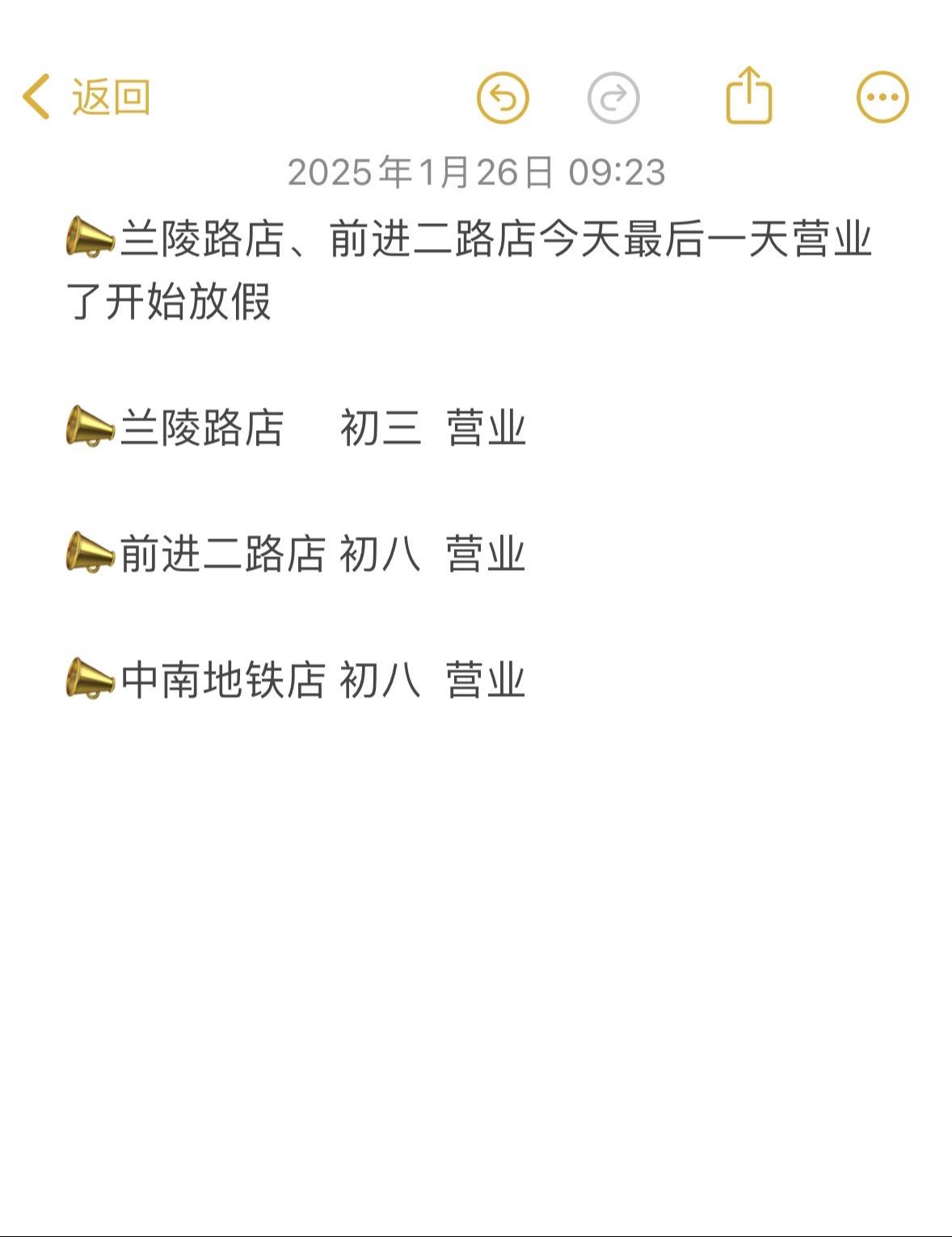Tap the note date 2025年1月26日 09:23
Viewport: 952px width, 1237px height.
pos(477,171)
